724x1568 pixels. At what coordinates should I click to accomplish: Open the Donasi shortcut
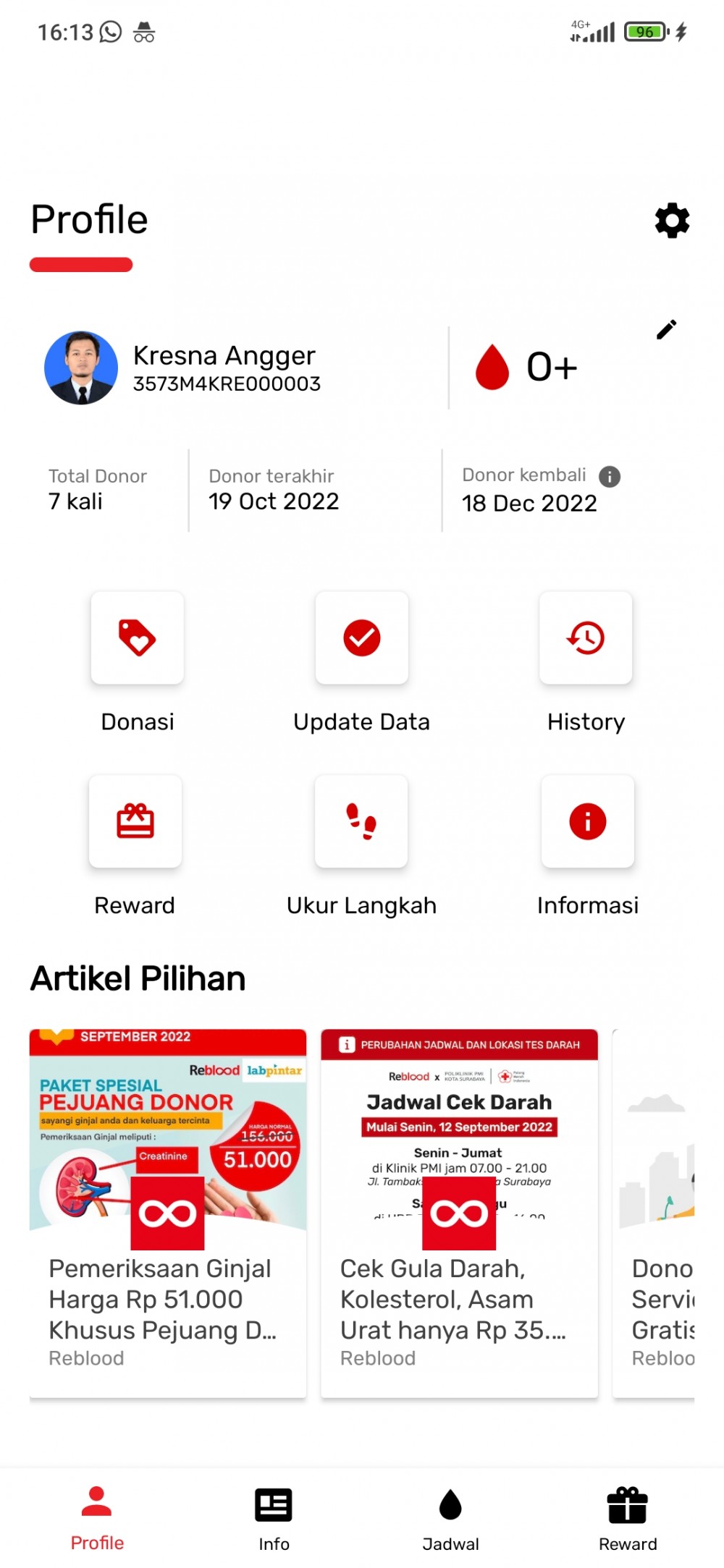(x=138, y=638)
